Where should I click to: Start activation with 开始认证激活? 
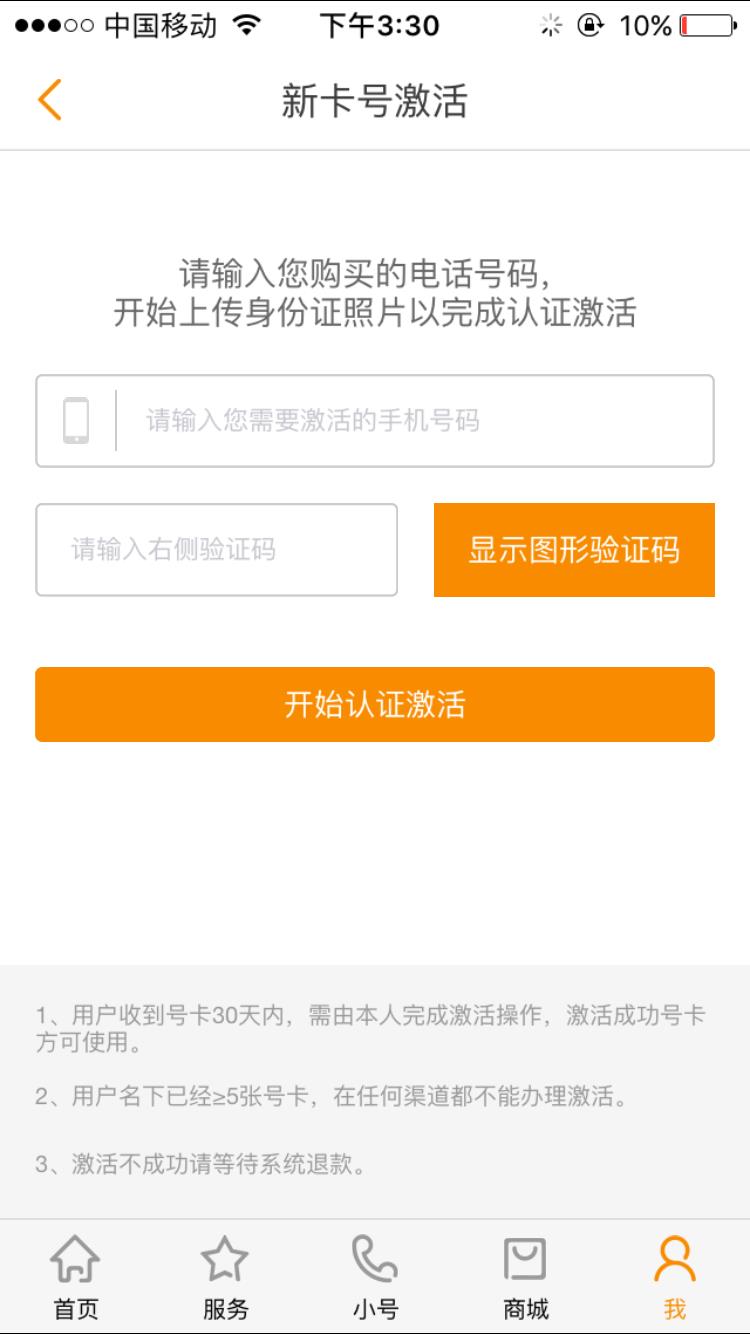[x=375, y=704]
